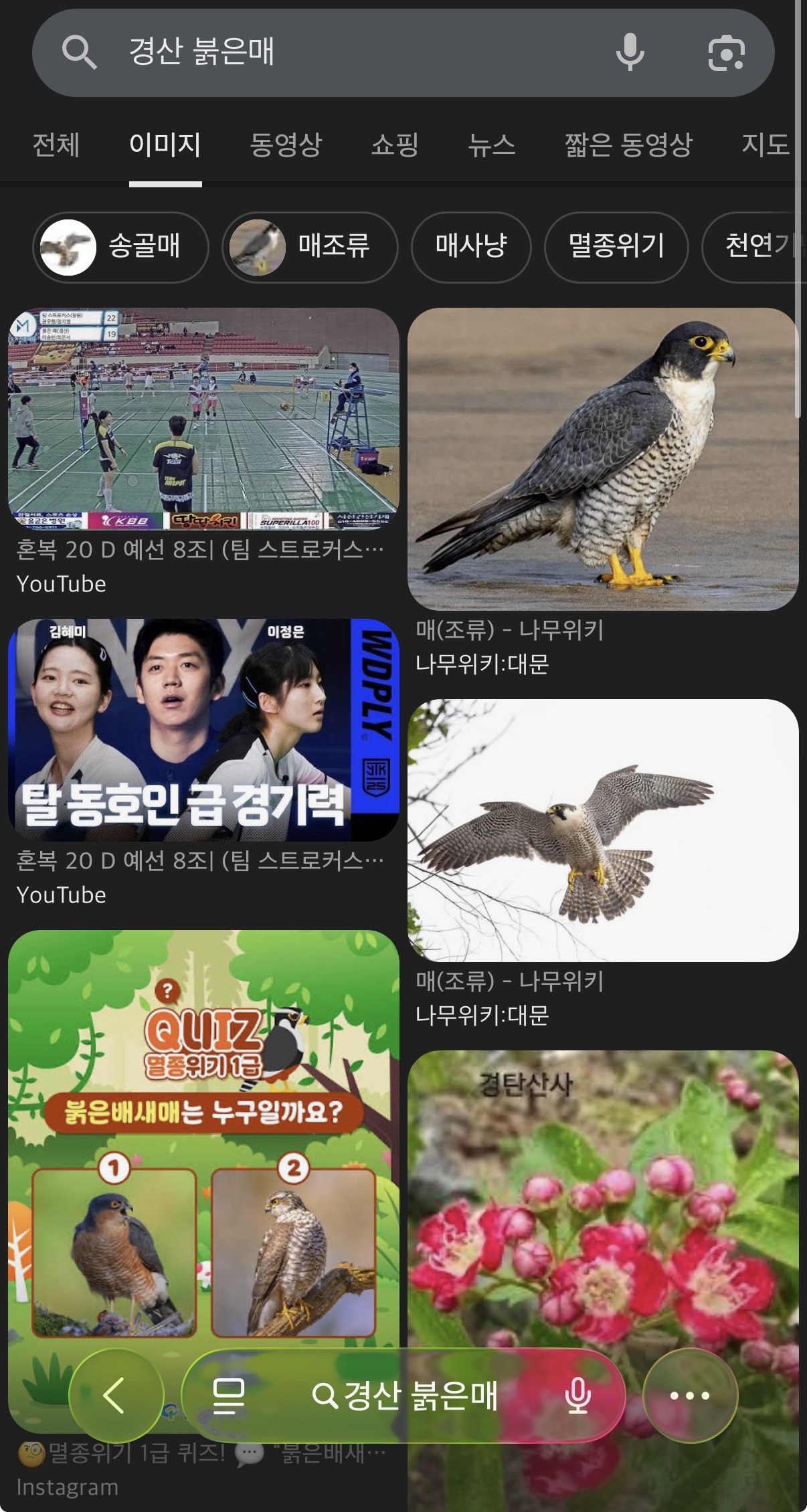Open the badminton court YouTube result
807x1512 pixels.
tap(203, 418)
